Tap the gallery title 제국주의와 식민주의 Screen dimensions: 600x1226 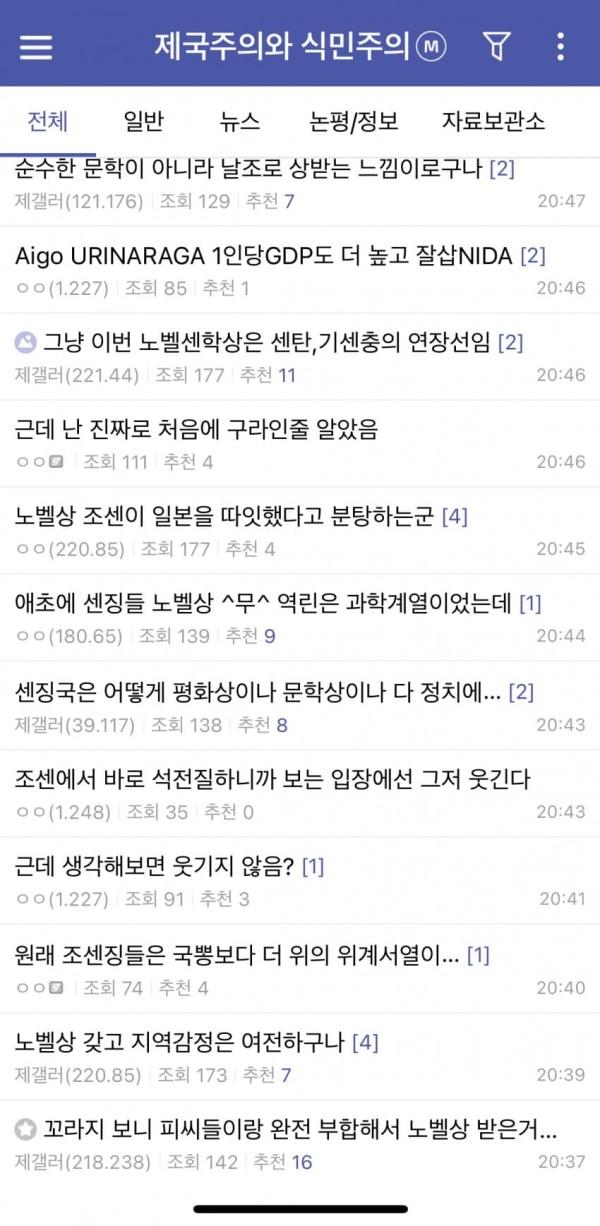tap(283, 46)
